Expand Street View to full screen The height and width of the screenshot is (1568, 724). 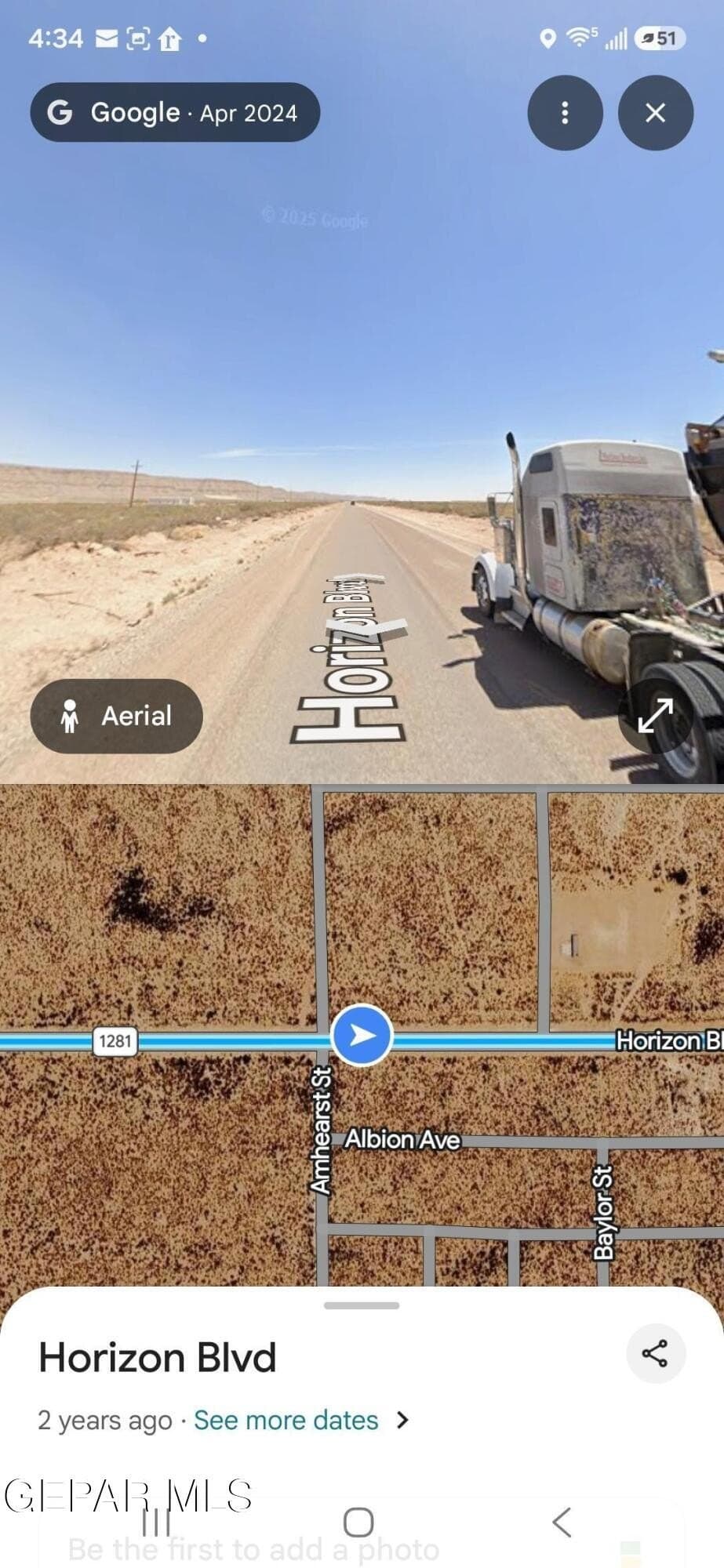(x=655, y=715)
